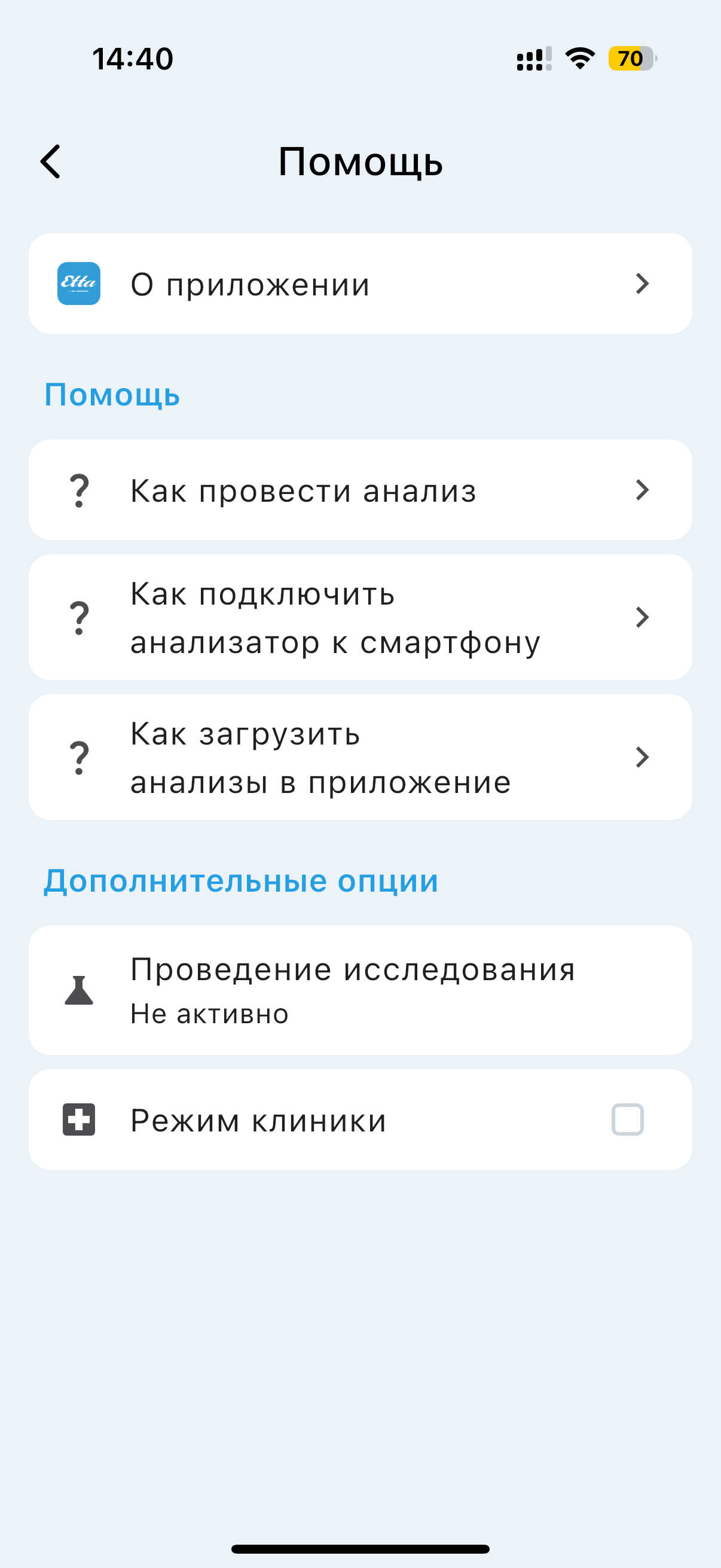
Task: Tap the Etta app logo icon
Action: (78, 283)
